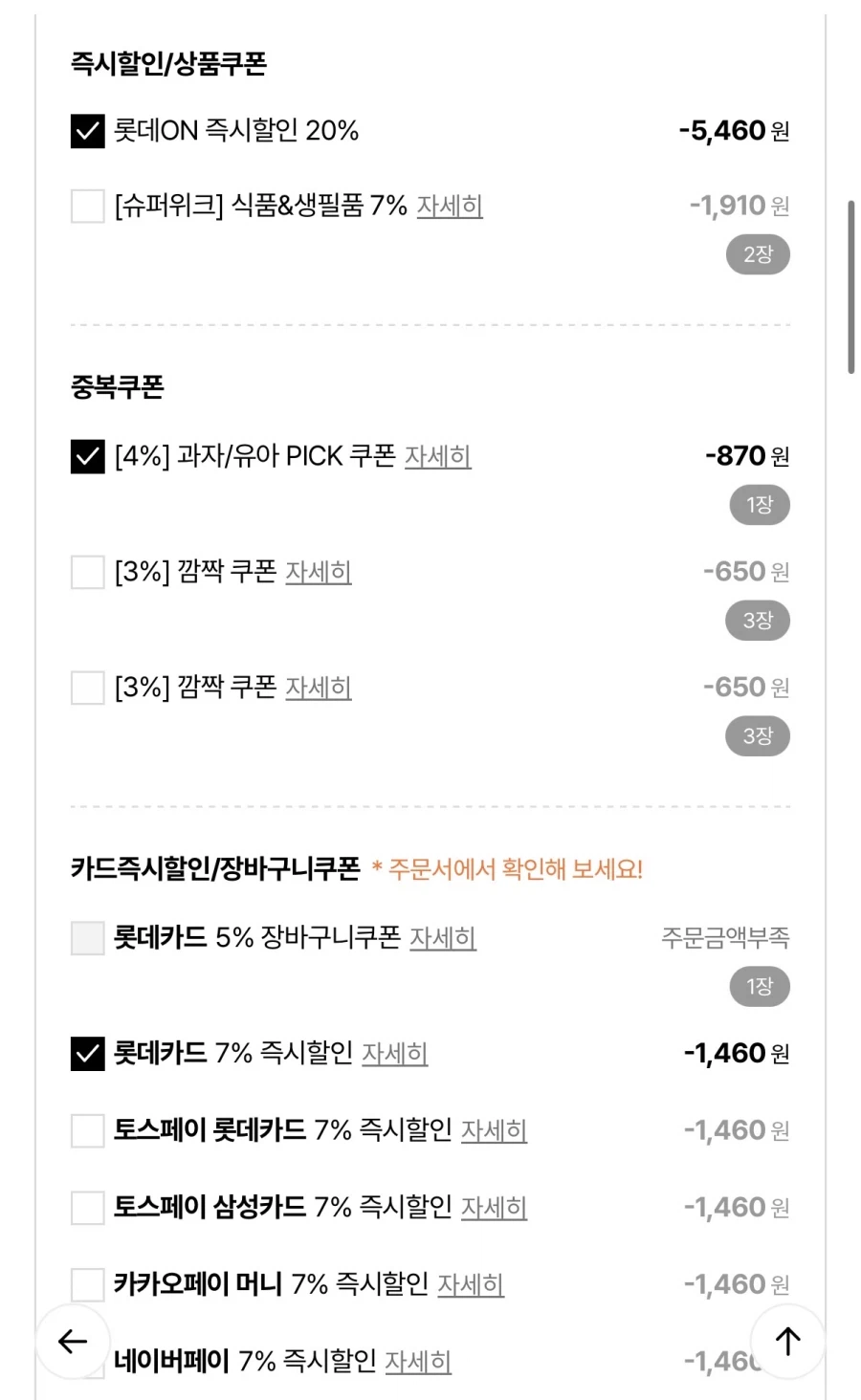Open 자세히 details for the 과자/유아 PICK 쿠폰
The image size is (861, 1400).
[438, 457]
